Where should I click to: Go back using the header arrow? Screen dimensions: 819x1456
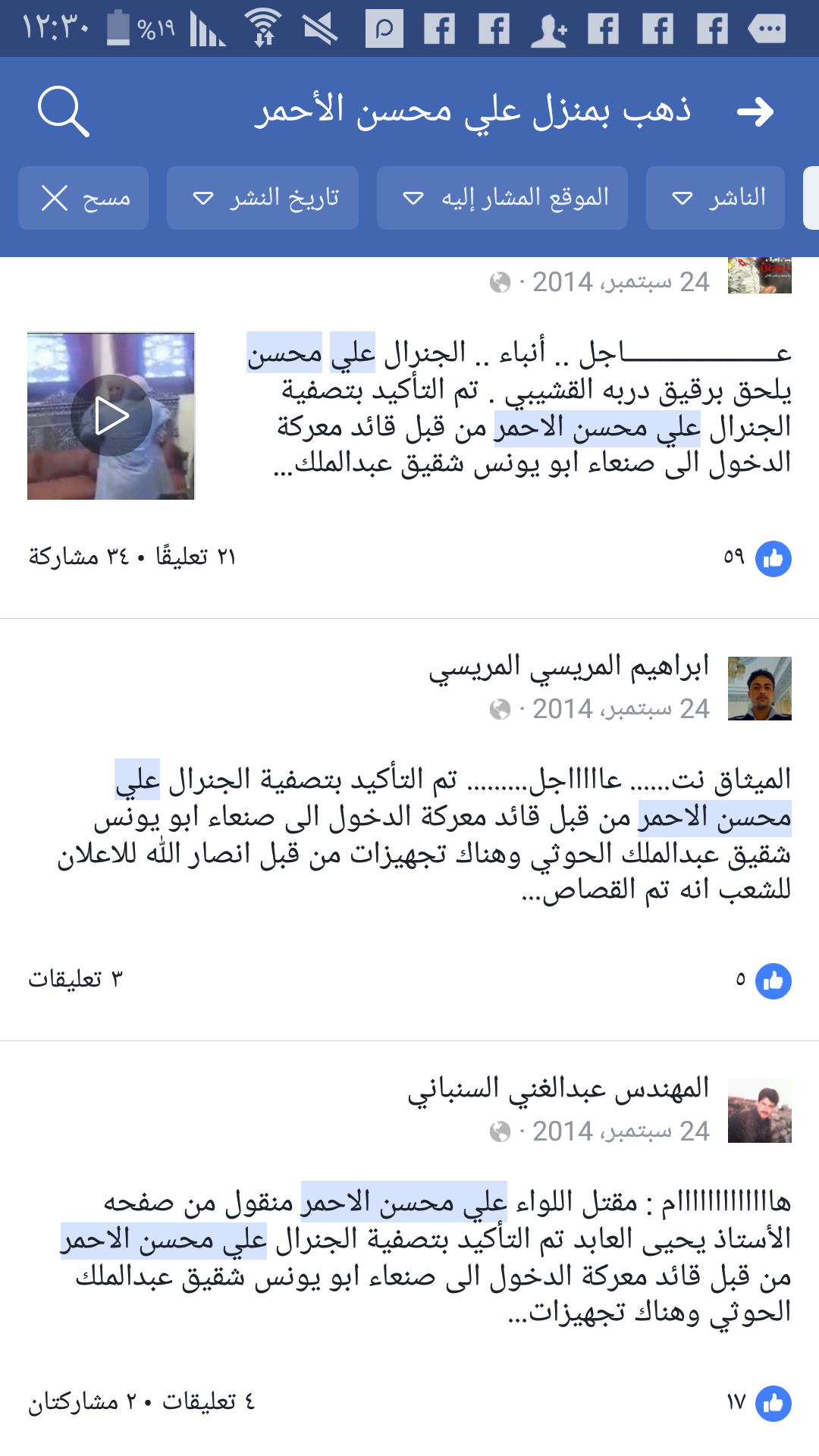755,112
